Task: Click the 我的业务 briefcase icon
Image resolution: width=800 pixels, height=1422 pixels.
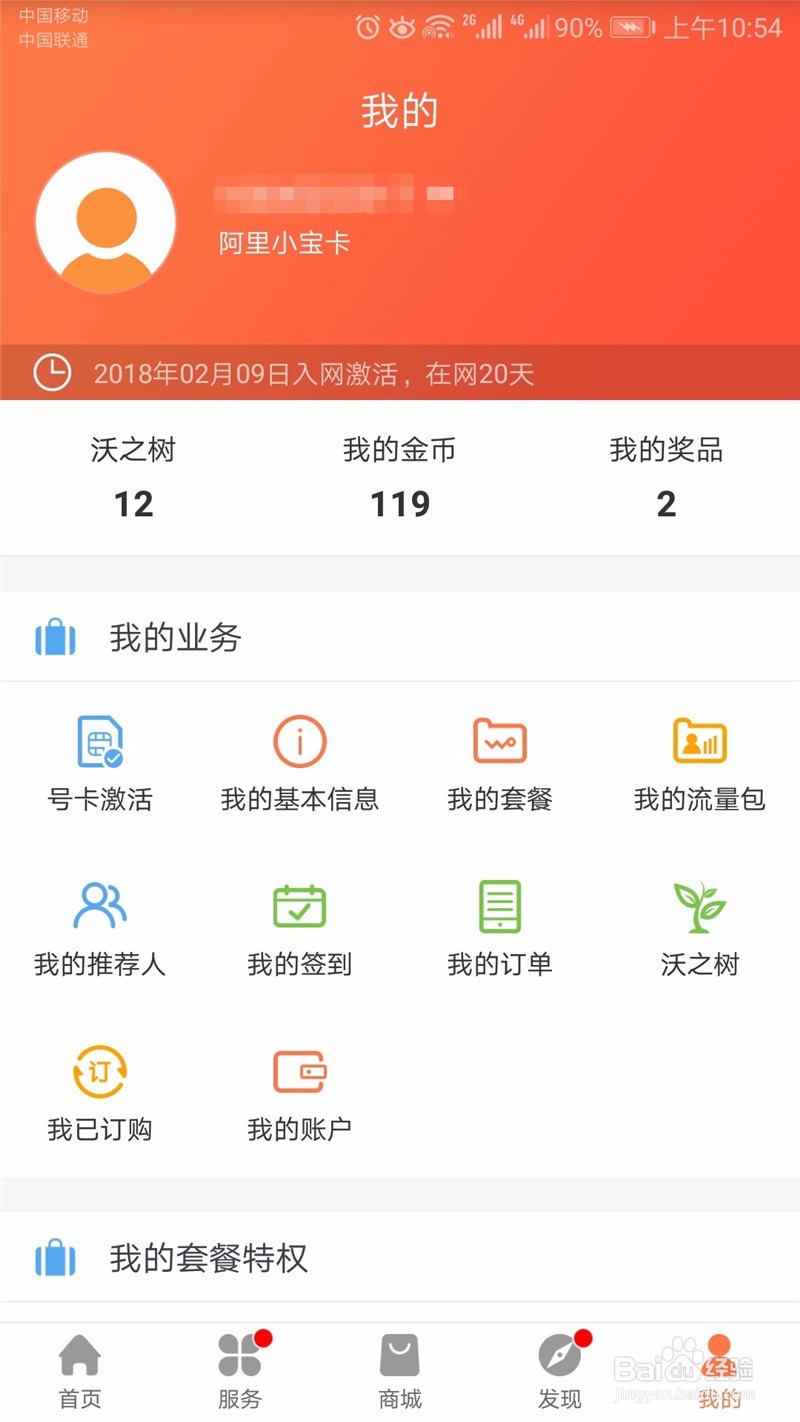Action: (55, 634)
